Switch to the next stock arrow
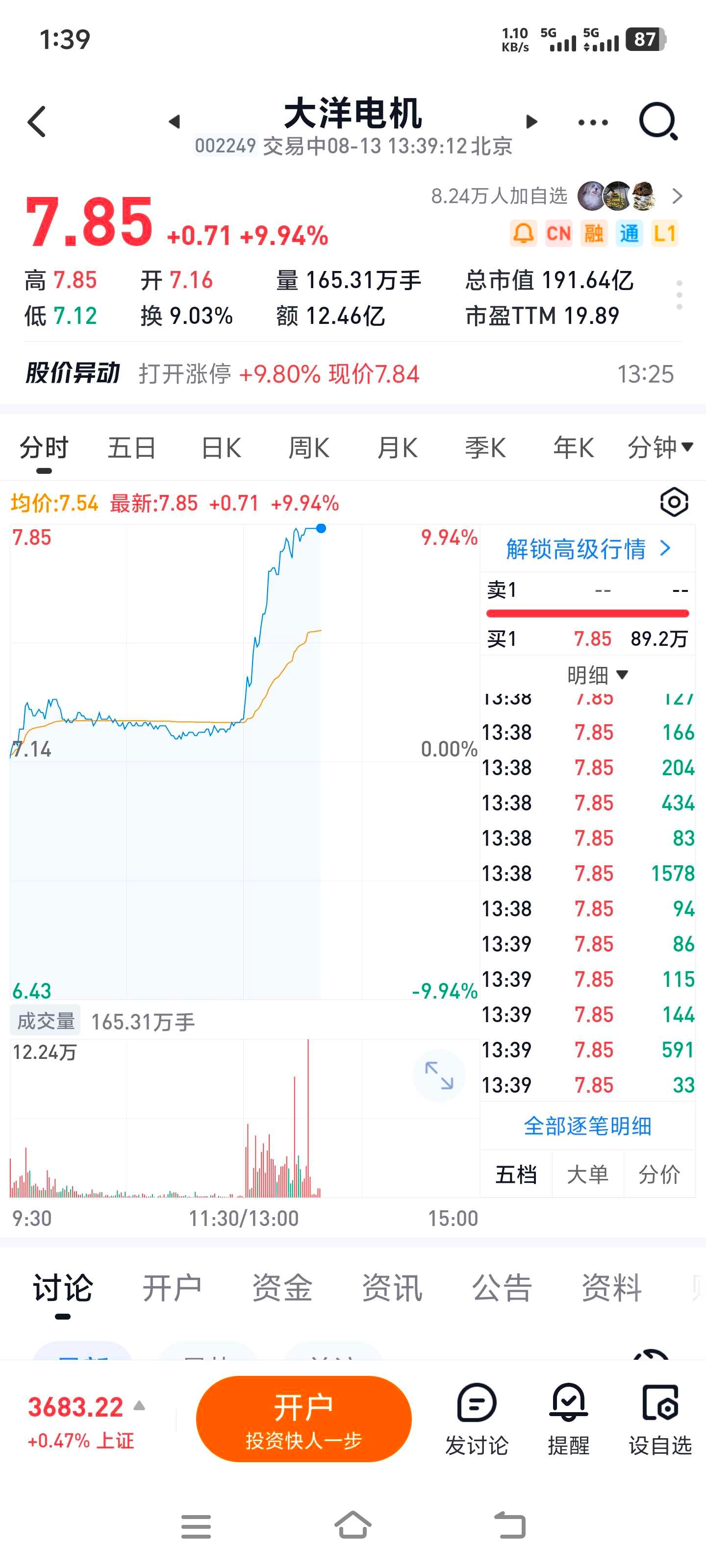Image resolution: width=706 pixels, height=1568 pixels. click(x=531, y=122)
